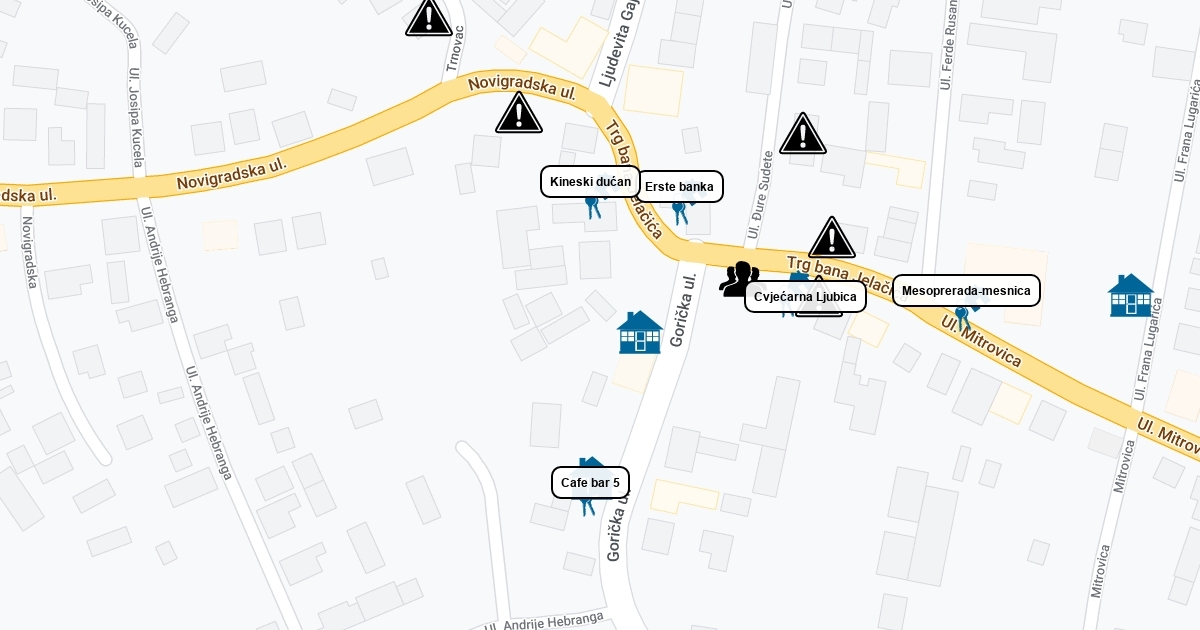Image resolution: width=1200 pixels, height=630 pixels.
Task: Open Cvjećarna Ljubica marker label
Action: 805,297
